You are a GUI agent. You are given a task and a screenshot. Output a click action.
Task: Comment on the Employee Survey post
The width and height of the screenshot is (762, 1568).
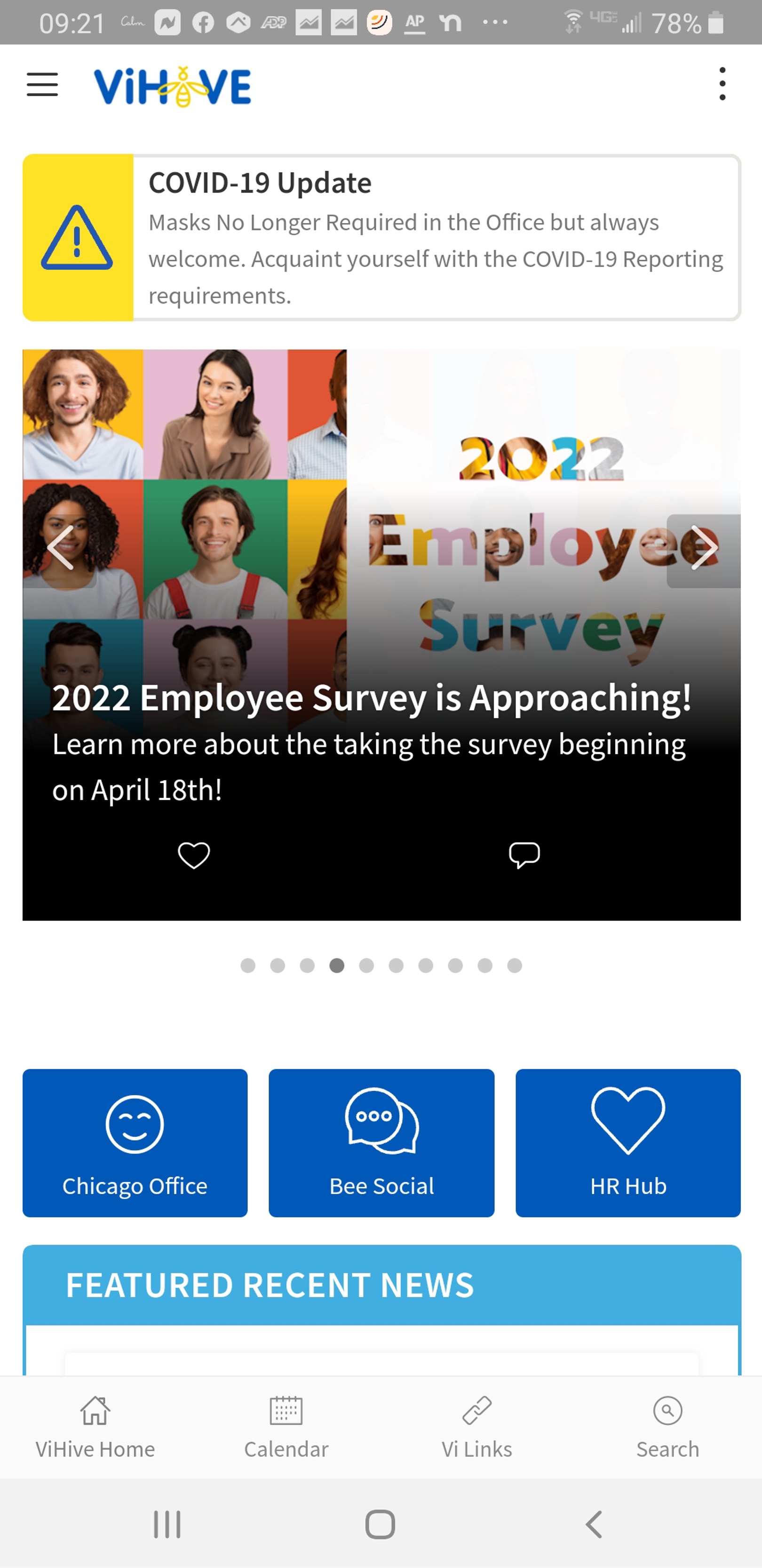[524, 855]
